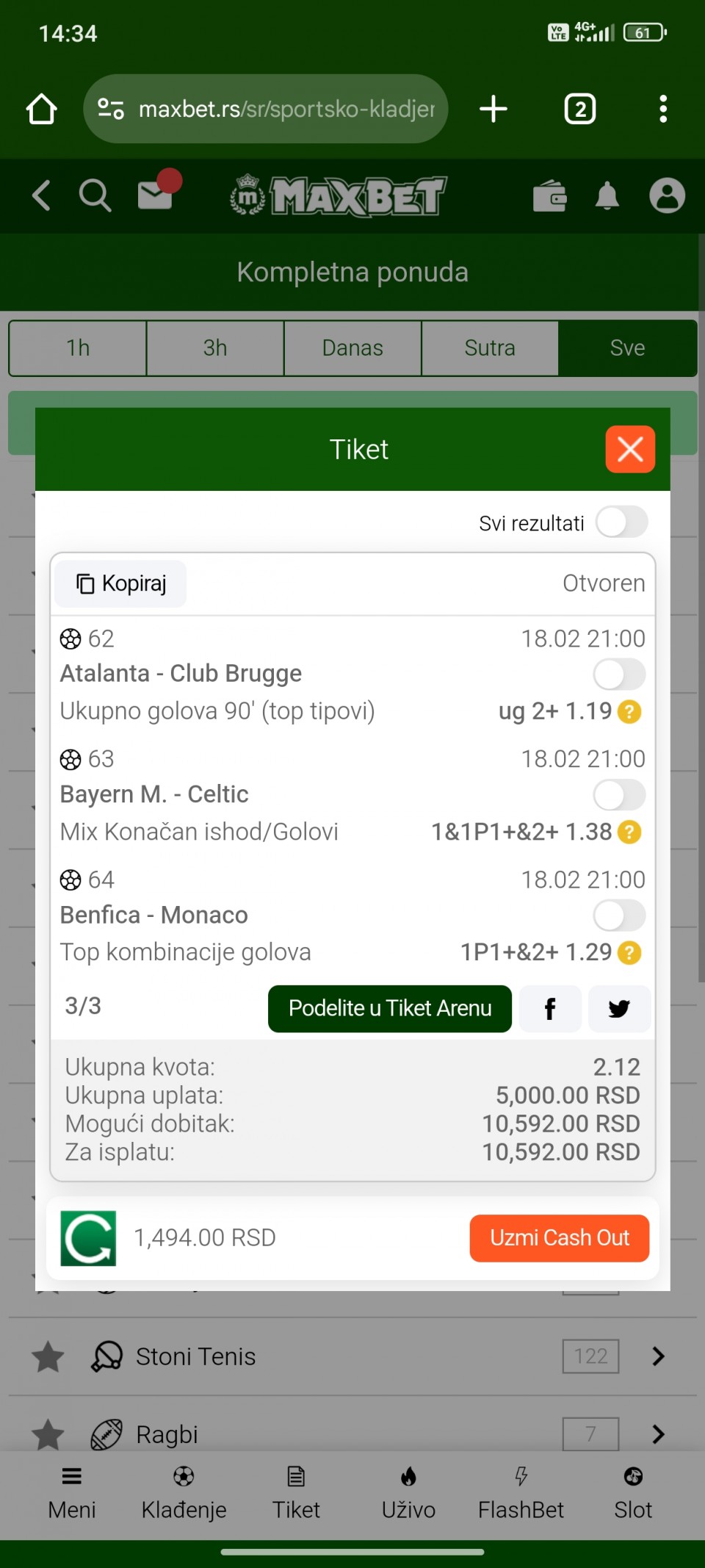Toggle the switch for Atalanta - Club Brugge
This screenshot has height=1568, width=705.
point(619,675)
